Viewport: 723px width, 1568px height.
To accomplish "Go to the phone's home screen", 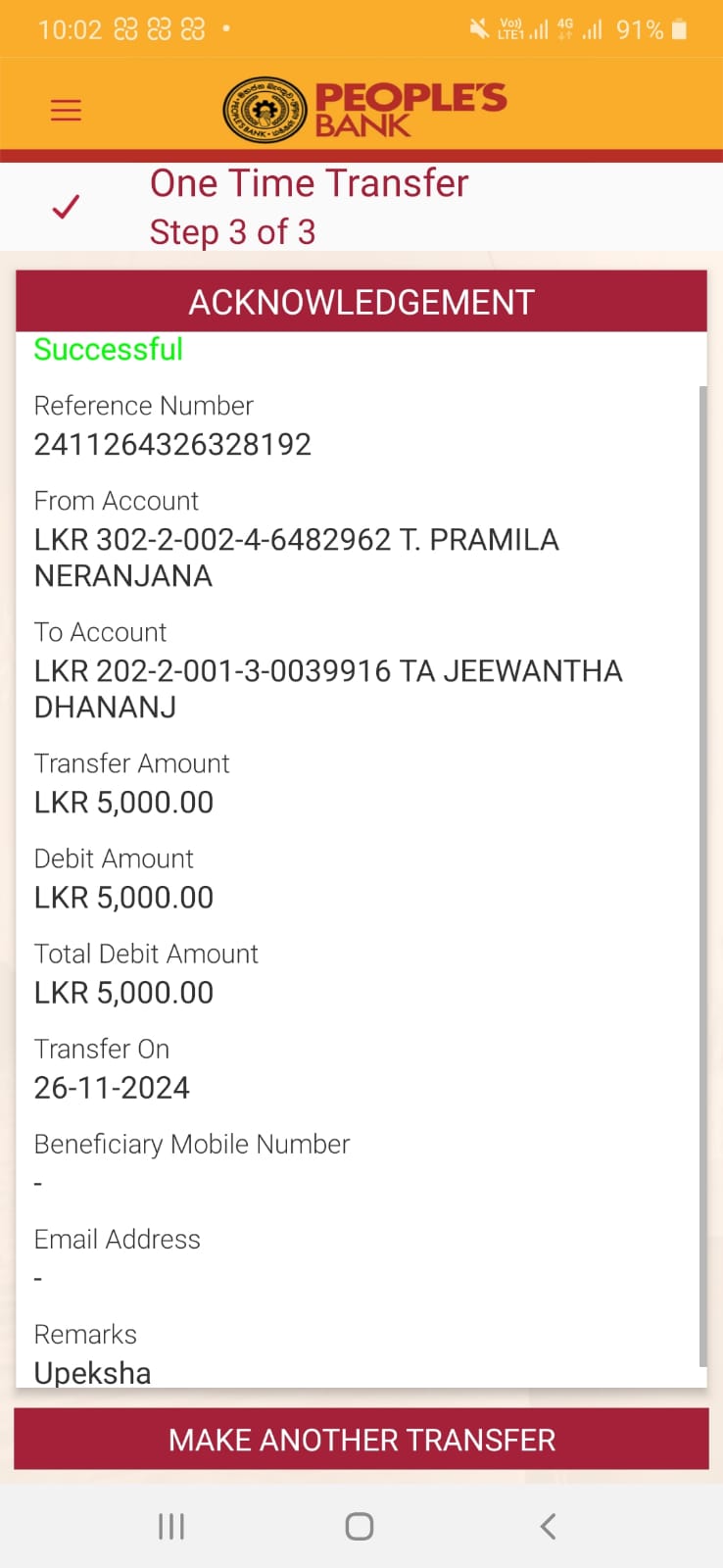I will (x=360, y=1526).
